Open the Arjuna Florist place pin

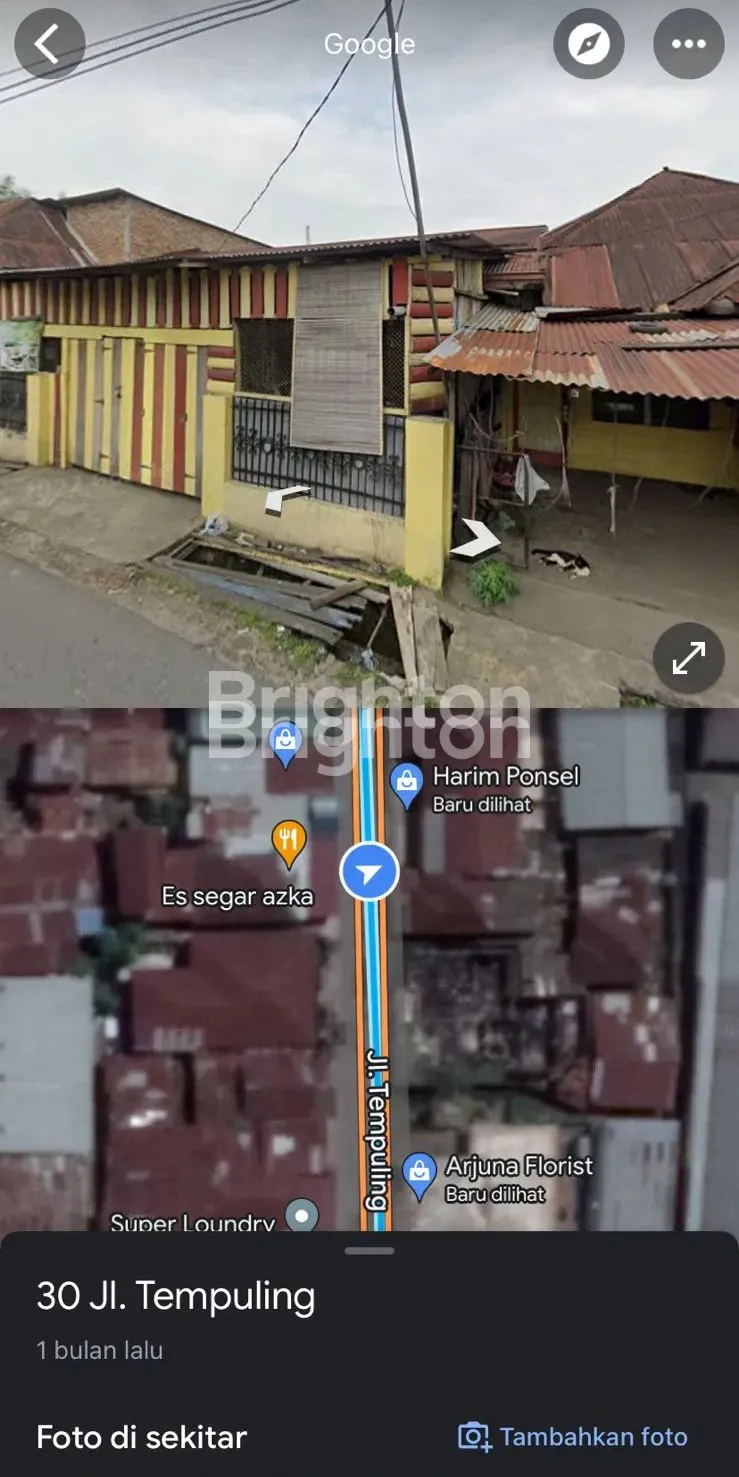[x=419, y=1175]
